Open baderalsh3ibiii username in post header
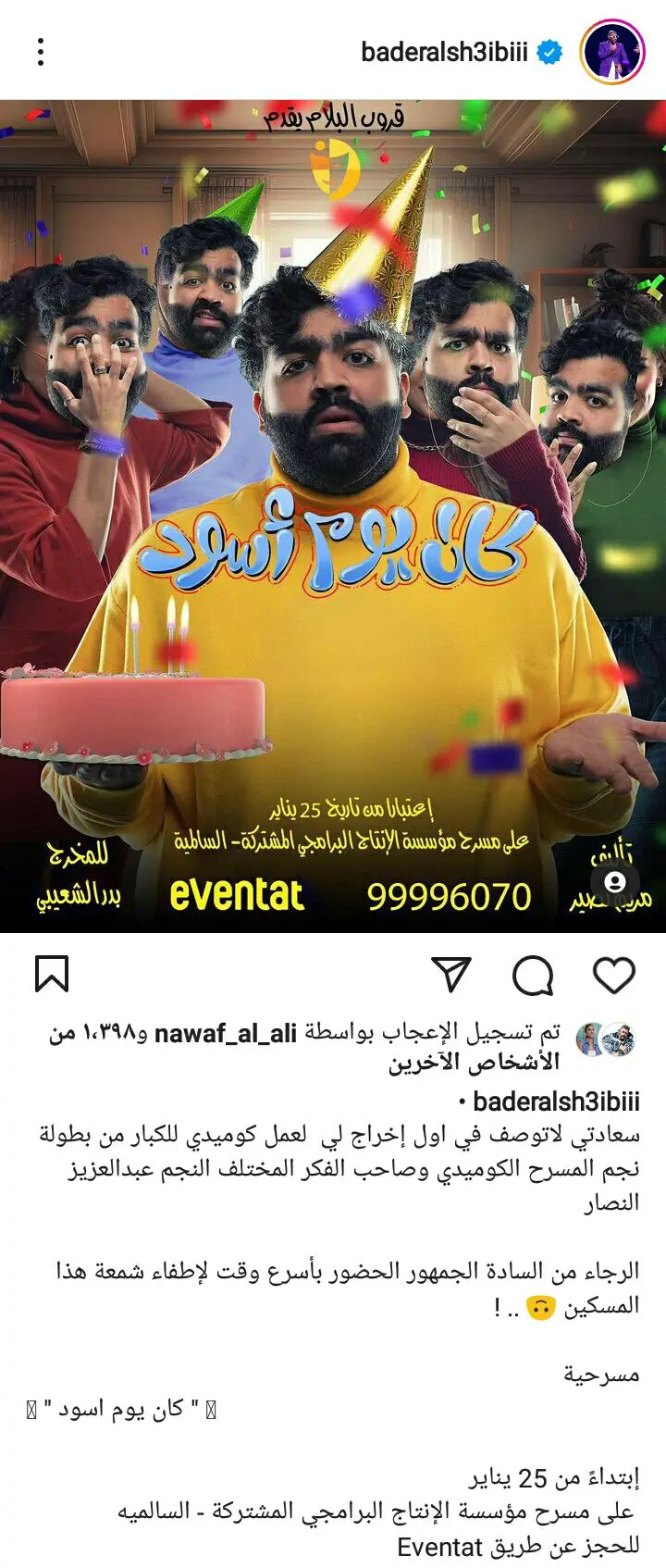 (444, 52)
